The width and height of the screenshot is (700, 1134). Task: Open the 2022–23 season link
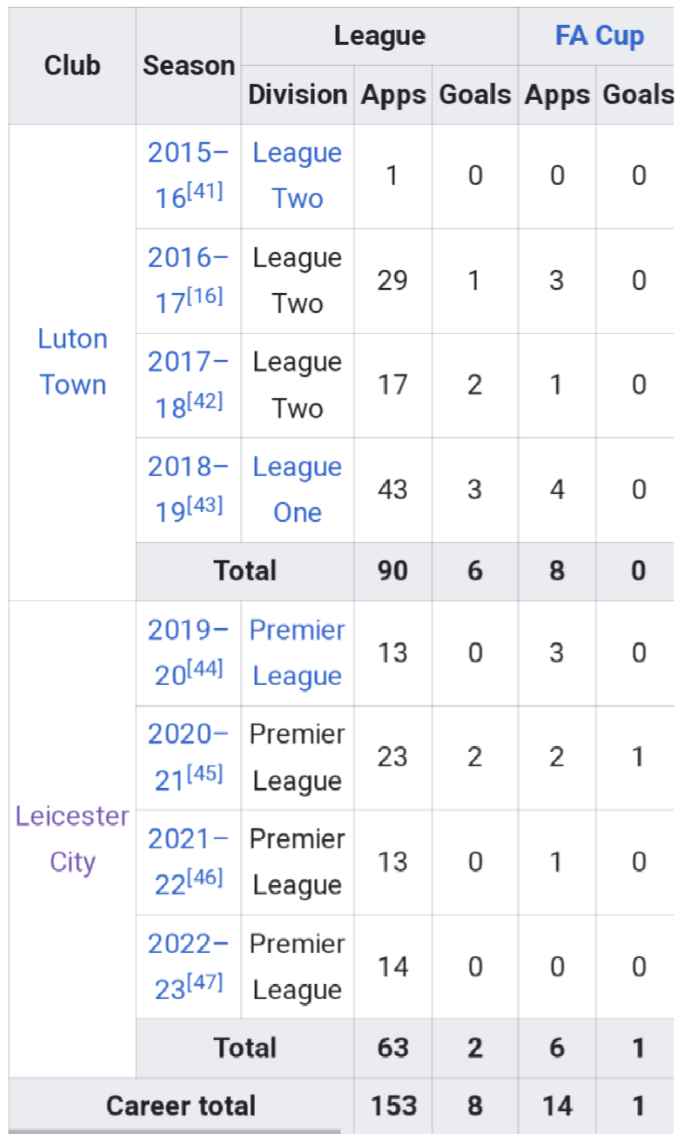coord(188,966)
